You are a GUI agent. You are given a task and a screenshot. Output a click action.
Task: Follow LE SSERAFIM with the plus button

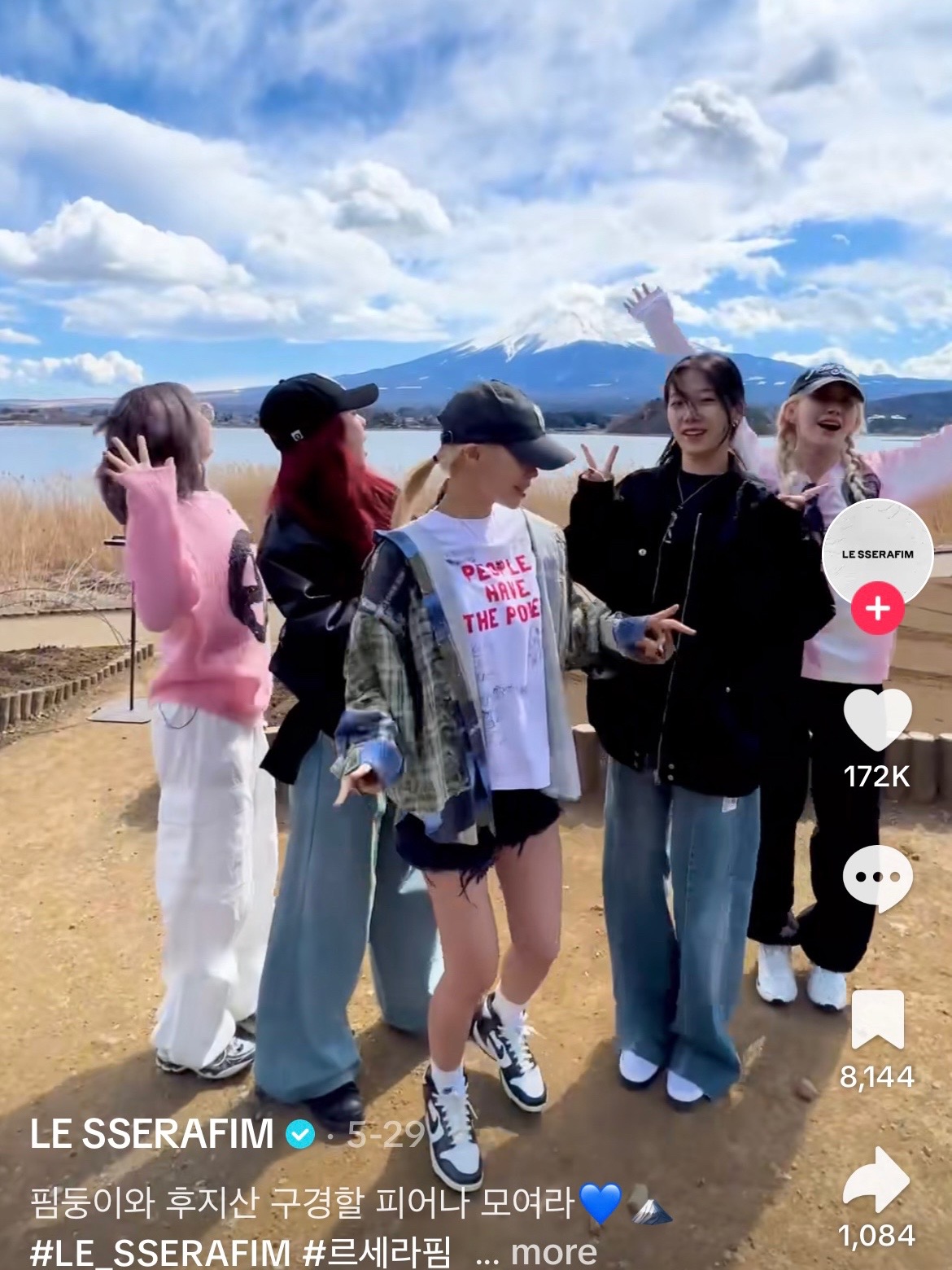(x=877, y=608)
